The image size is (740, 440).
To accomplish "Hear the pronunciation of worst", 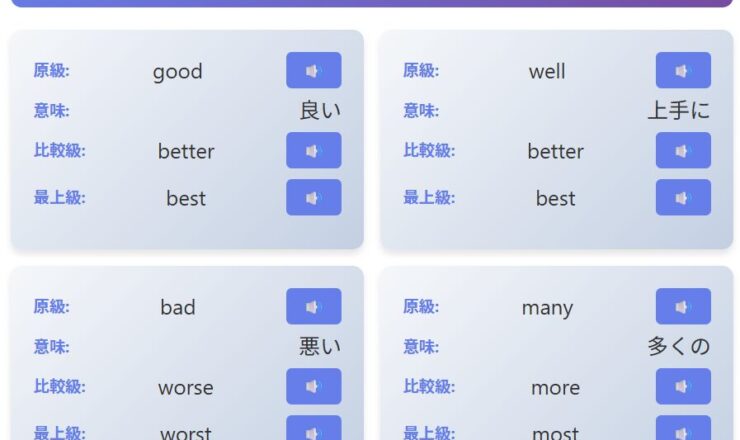I will pos(313,430).
